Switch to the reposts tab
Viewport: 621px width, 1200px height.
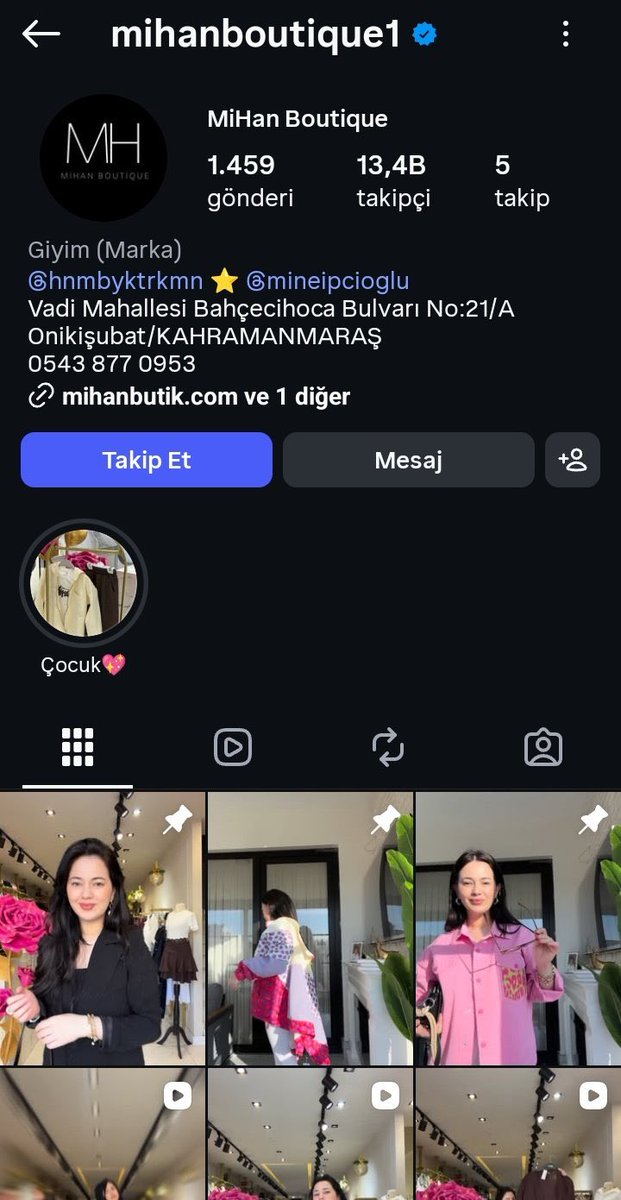coord(387,747)
